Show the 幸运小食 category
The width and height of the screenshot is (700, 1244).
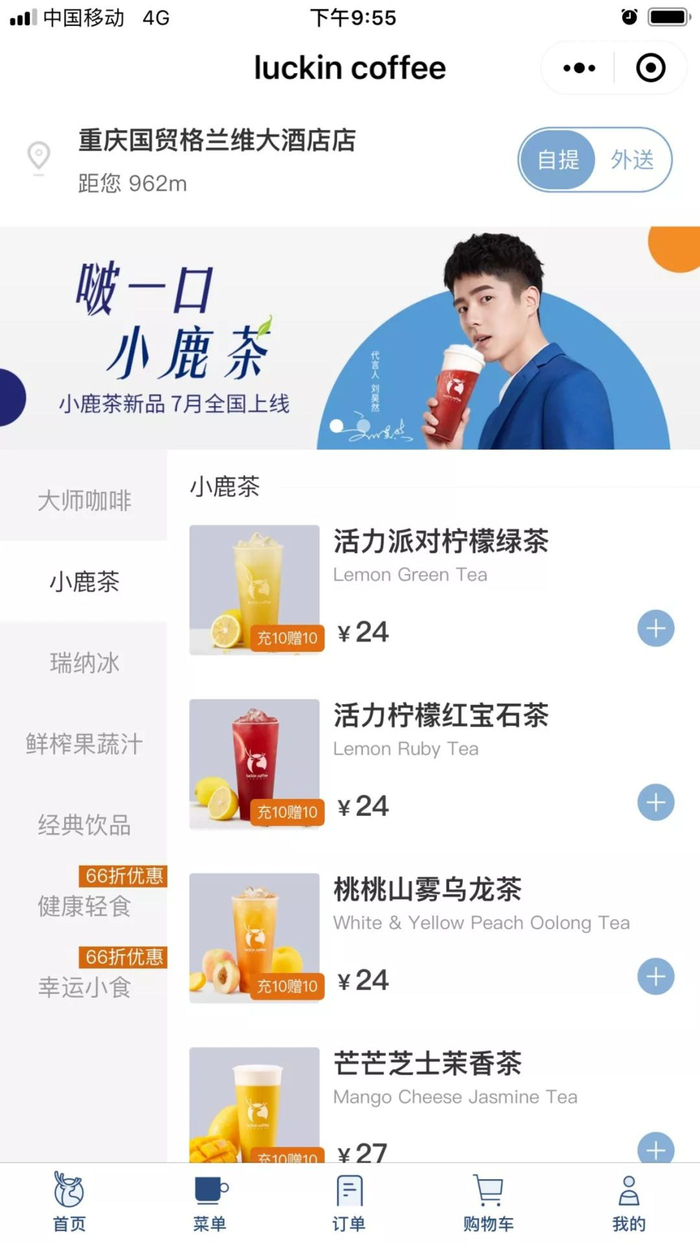[x=84, y=987]
